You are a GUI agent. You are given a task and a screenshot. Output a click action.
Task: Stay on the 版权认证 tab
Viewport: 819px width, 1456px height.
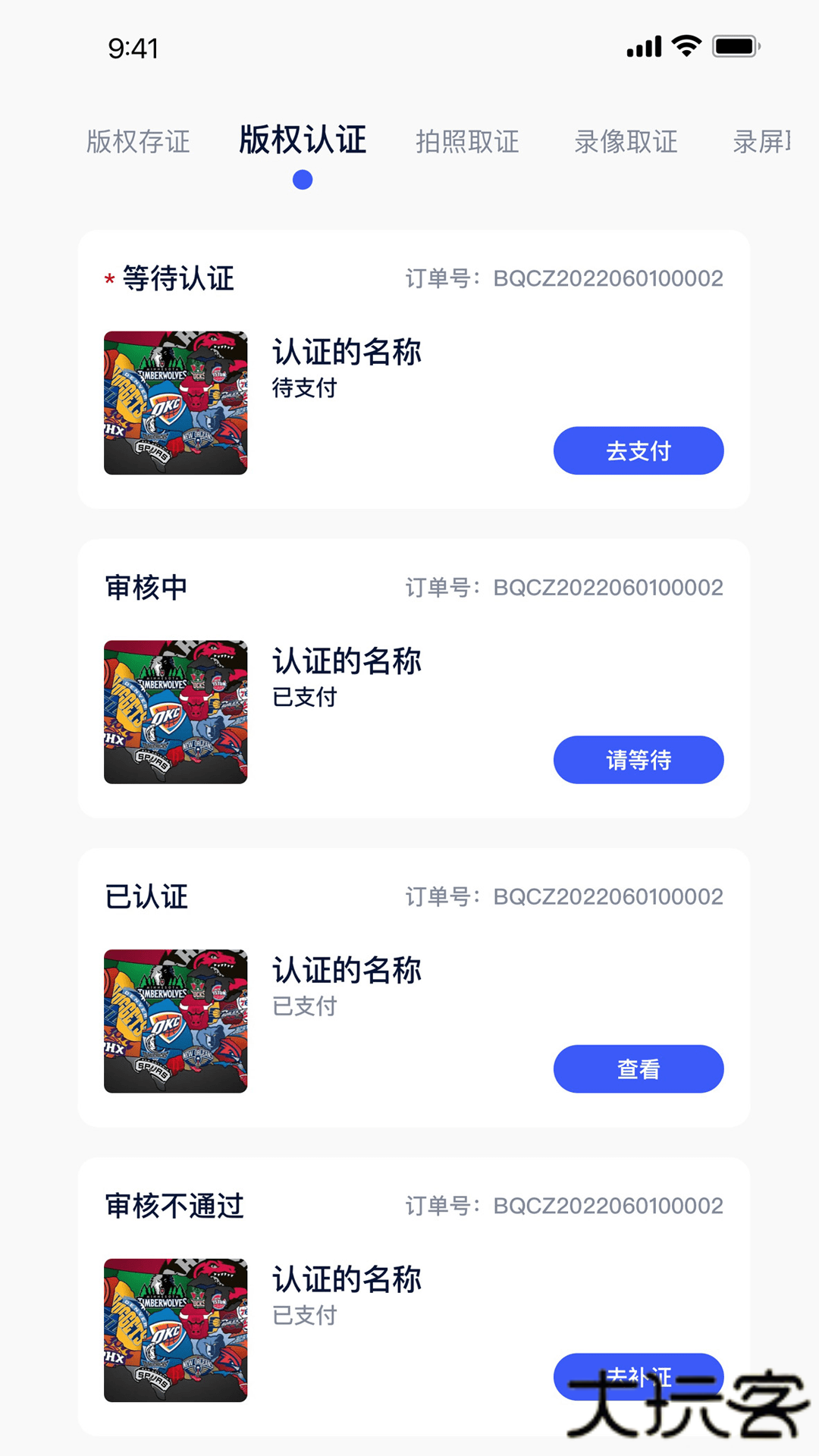(x=303, y=140)
